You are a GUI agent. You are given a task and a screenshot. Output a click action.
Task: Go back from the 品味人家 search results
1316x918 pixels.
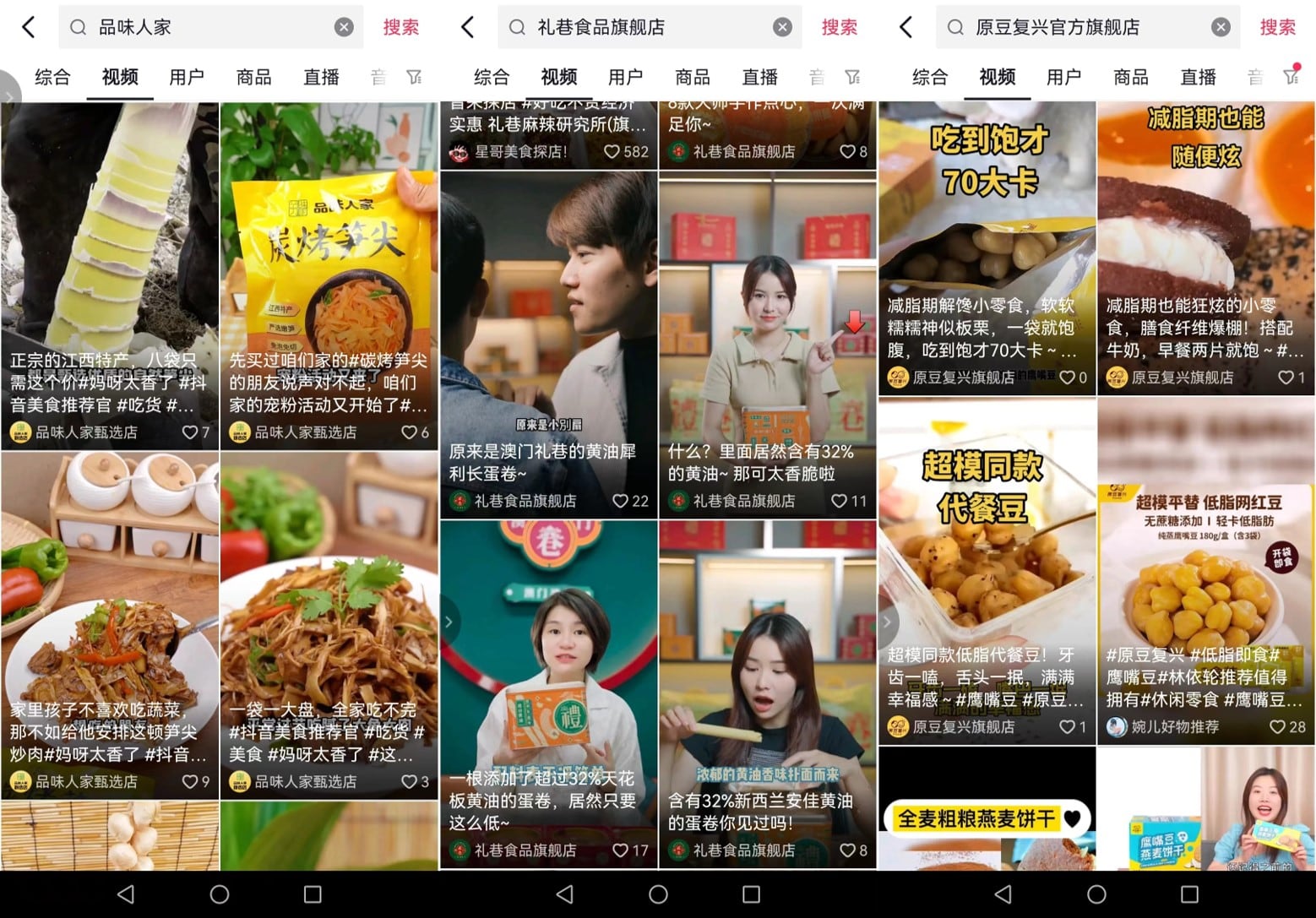[x=28, y=27]
